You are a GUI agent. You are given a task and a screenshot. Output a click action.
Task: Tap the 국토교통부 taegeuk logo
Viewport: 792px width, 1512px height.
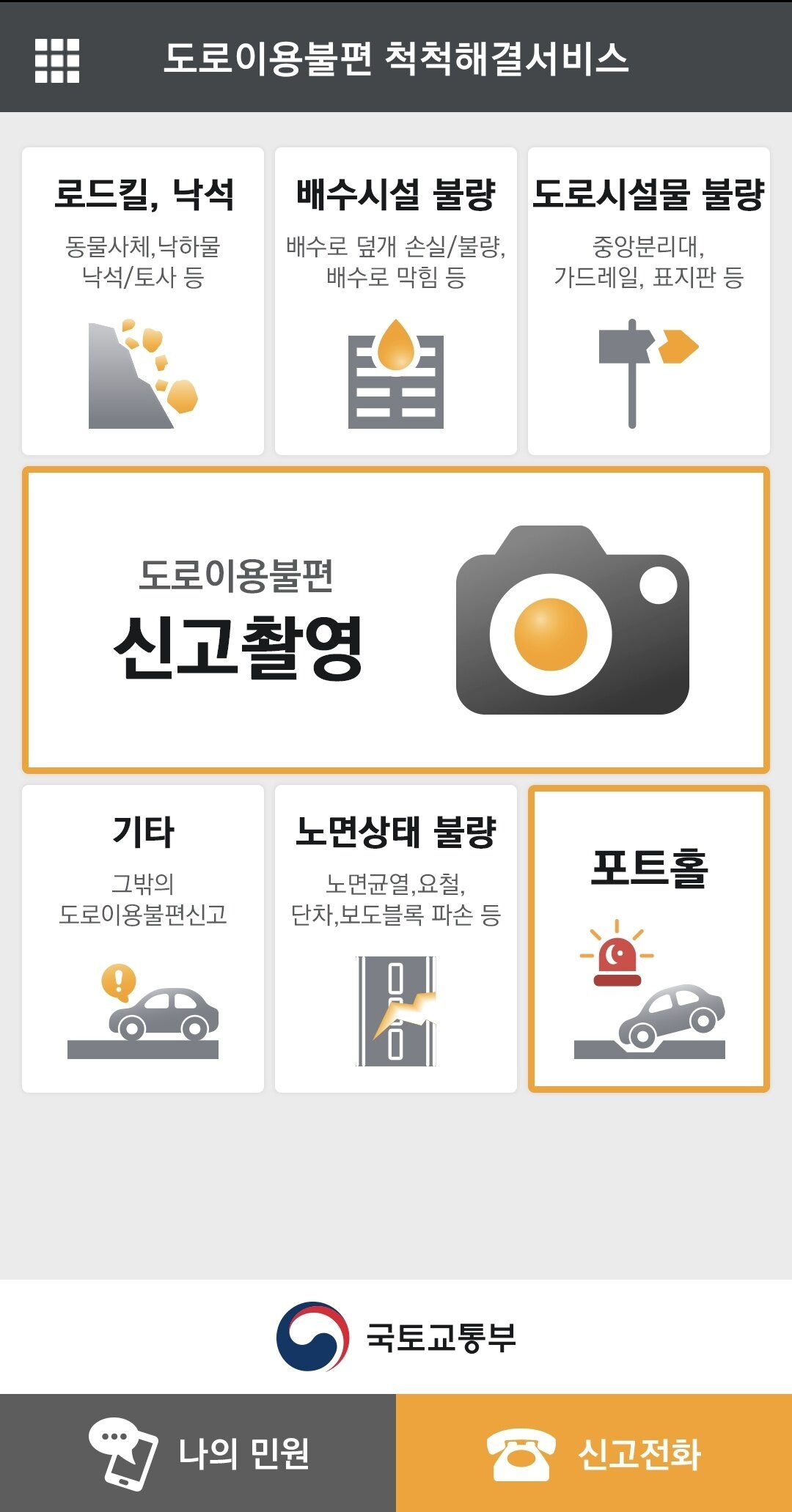click(315, 1334)
